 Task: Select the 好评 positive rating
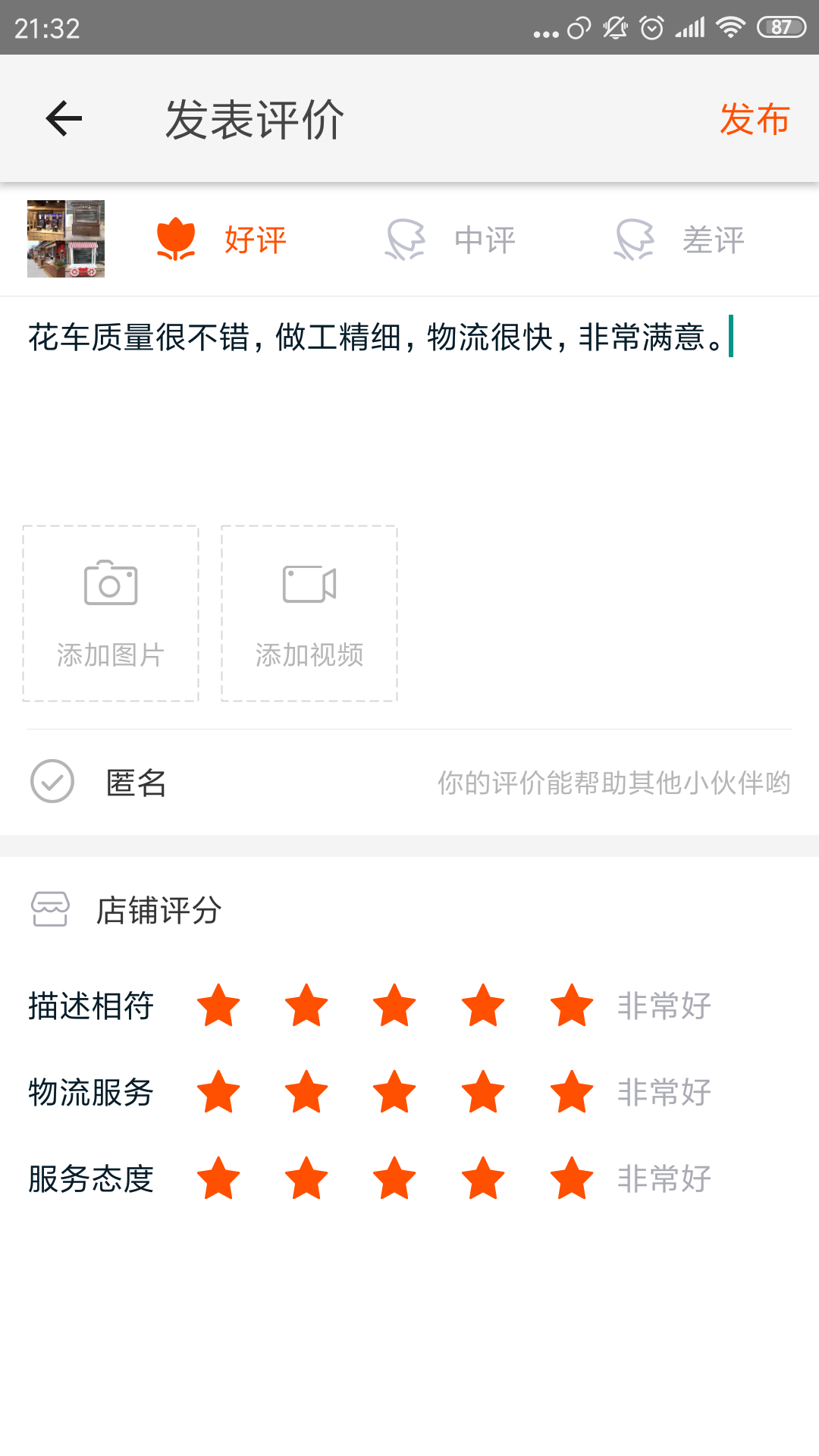pos(221,240)
